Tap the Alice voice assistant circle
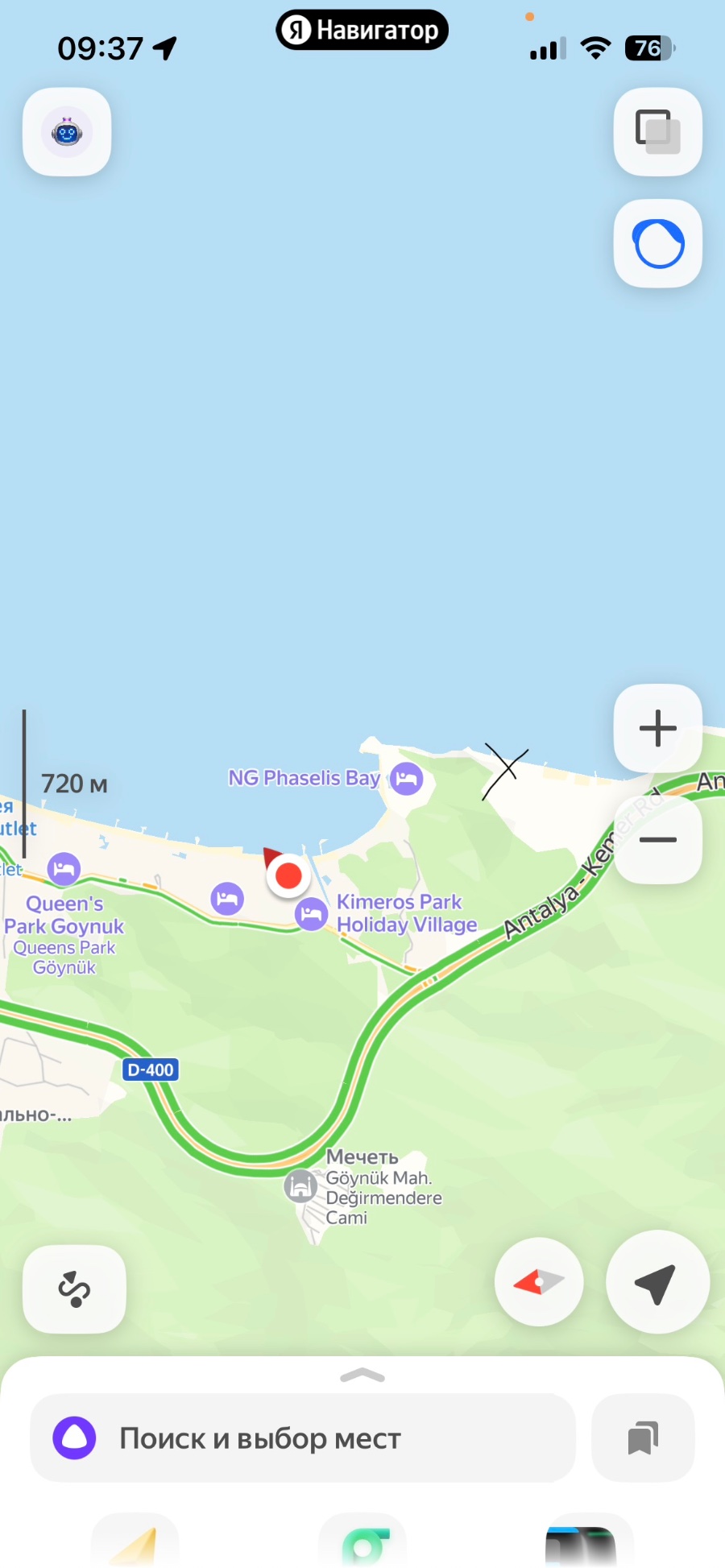Viewport: 725px width, 1568px height. click(x=657, y=243)
